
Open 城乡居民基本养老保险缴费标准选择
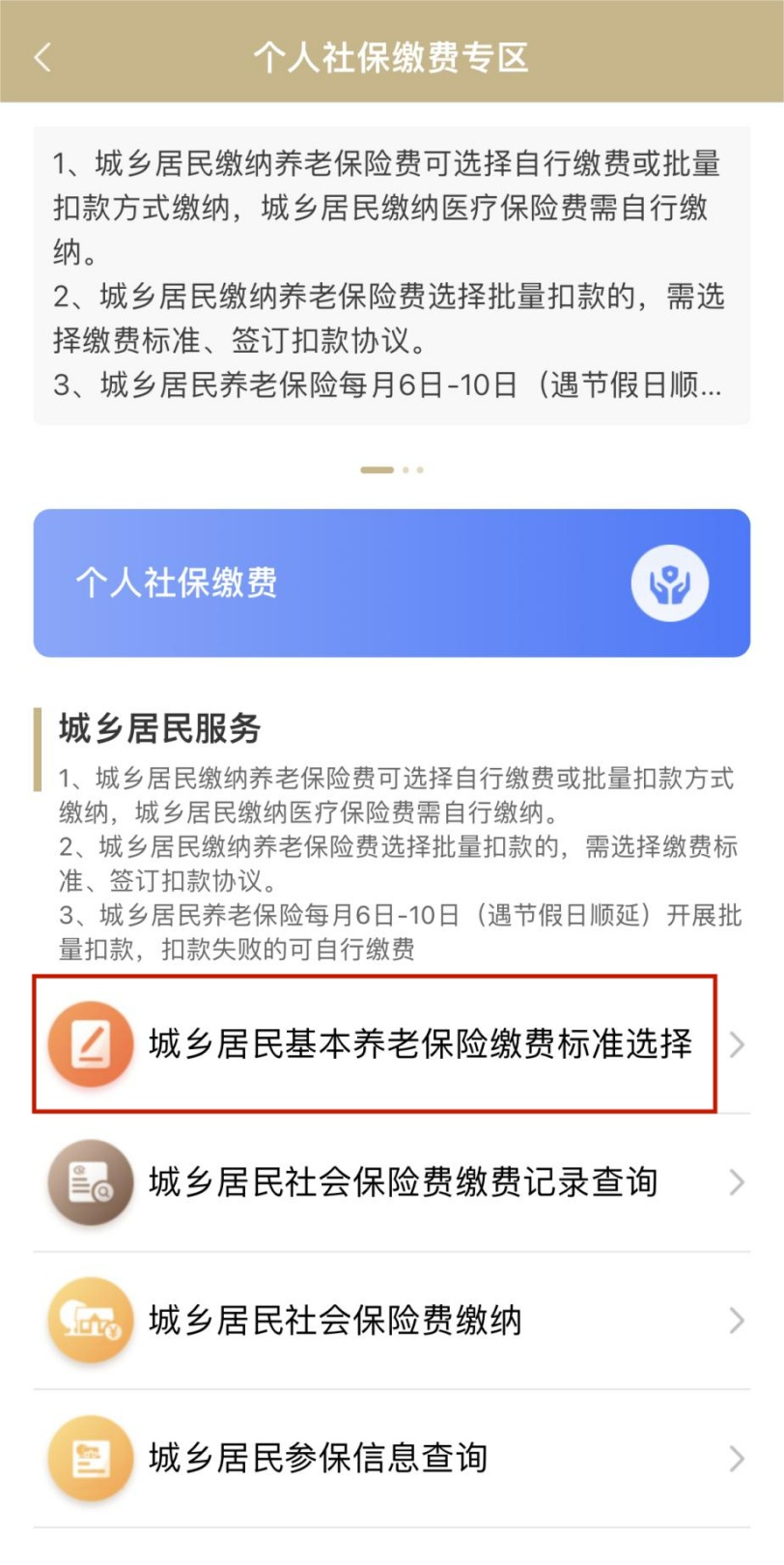coord(391,1043)
